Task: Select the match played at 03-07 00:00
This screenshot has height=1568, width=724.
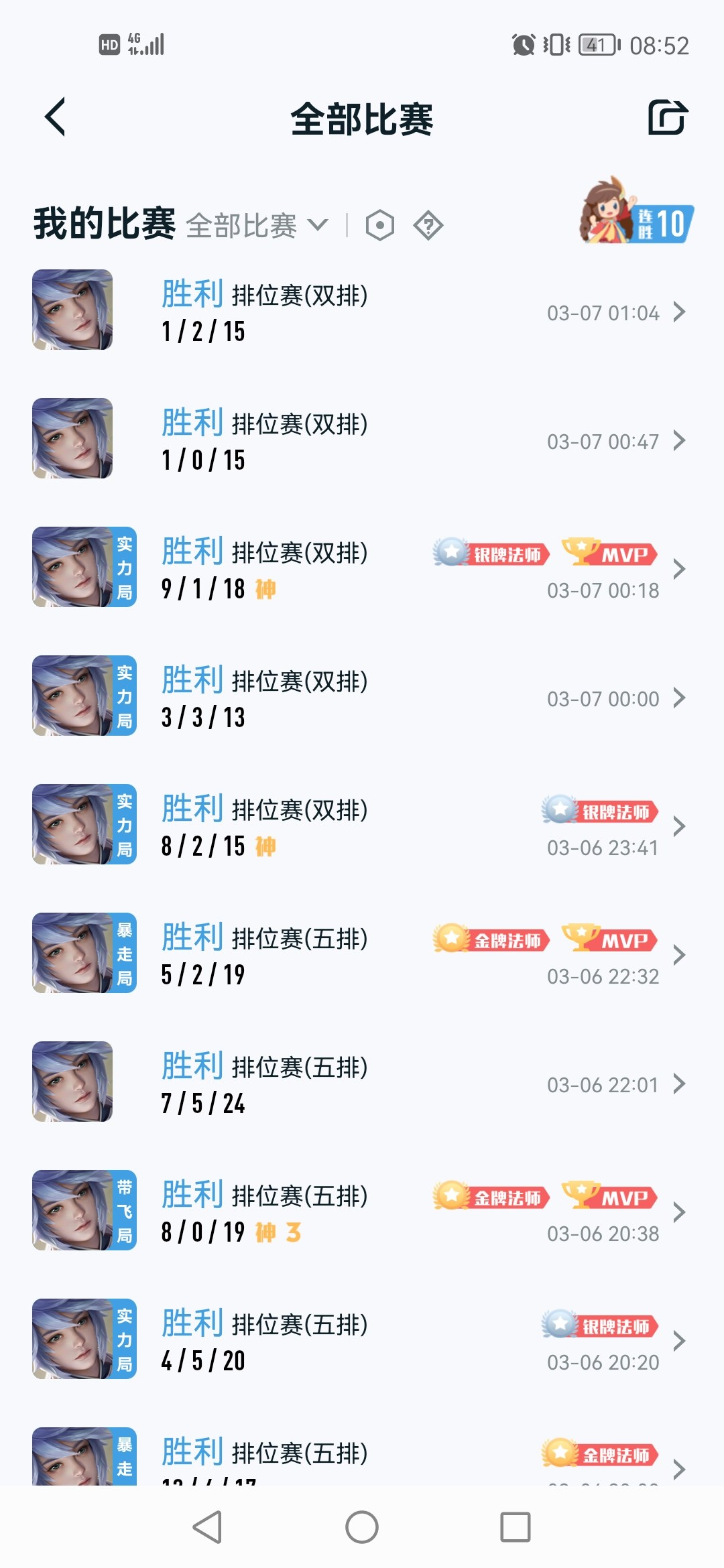Action: 362,697
